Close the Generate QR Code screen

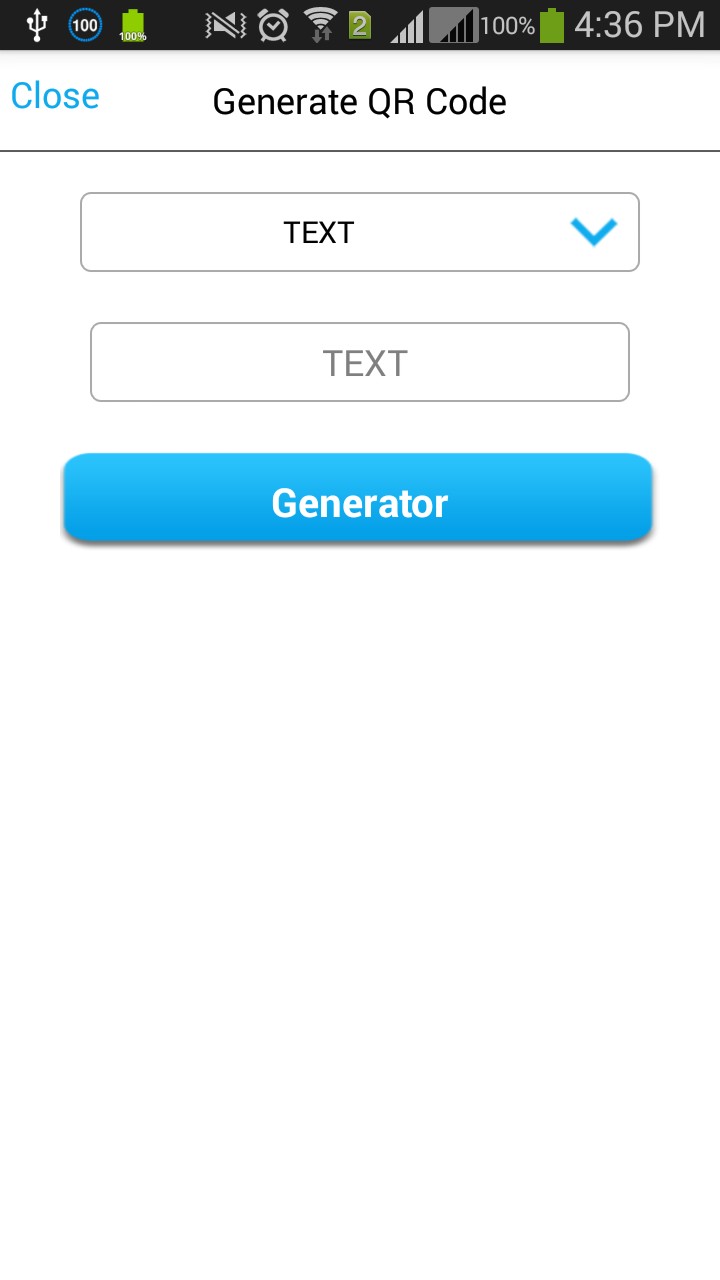tap(55, 96)
